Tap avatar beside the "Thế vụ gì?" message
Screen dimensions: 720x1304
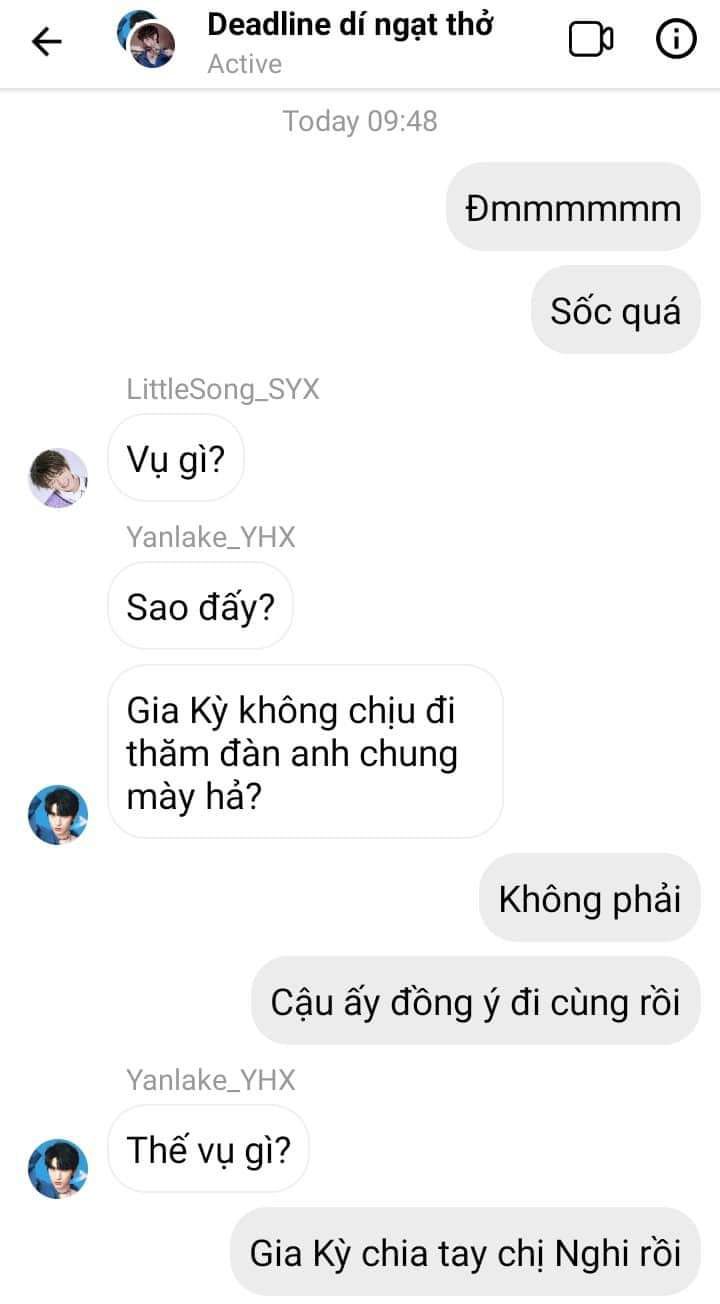click(x=58, y=1168)
